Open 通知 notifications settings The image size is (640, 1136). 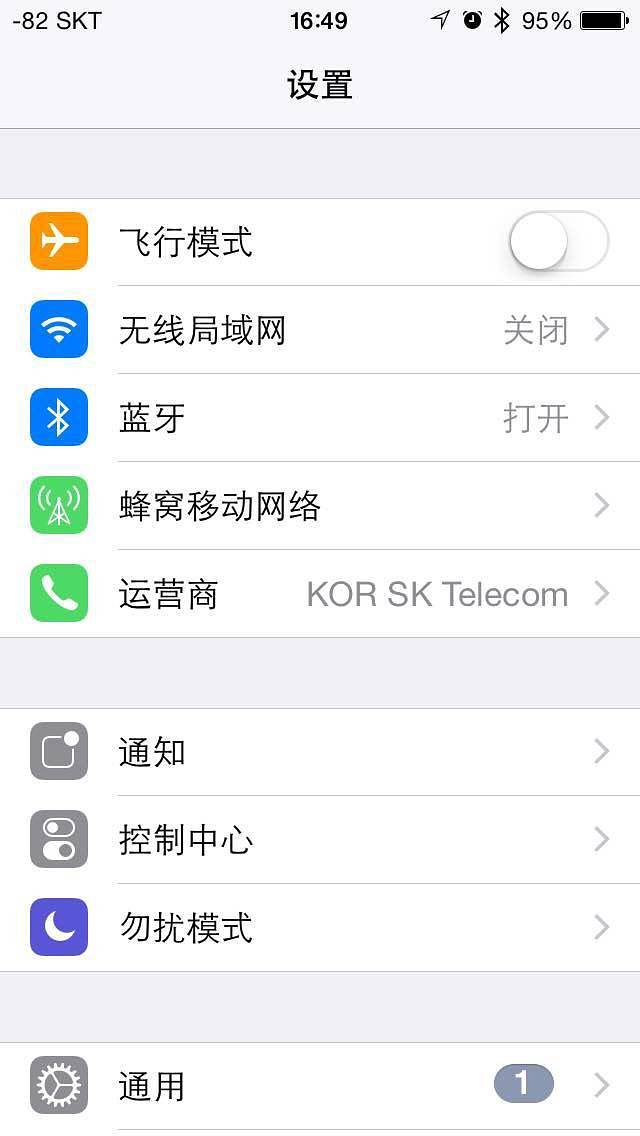point(320,752)
